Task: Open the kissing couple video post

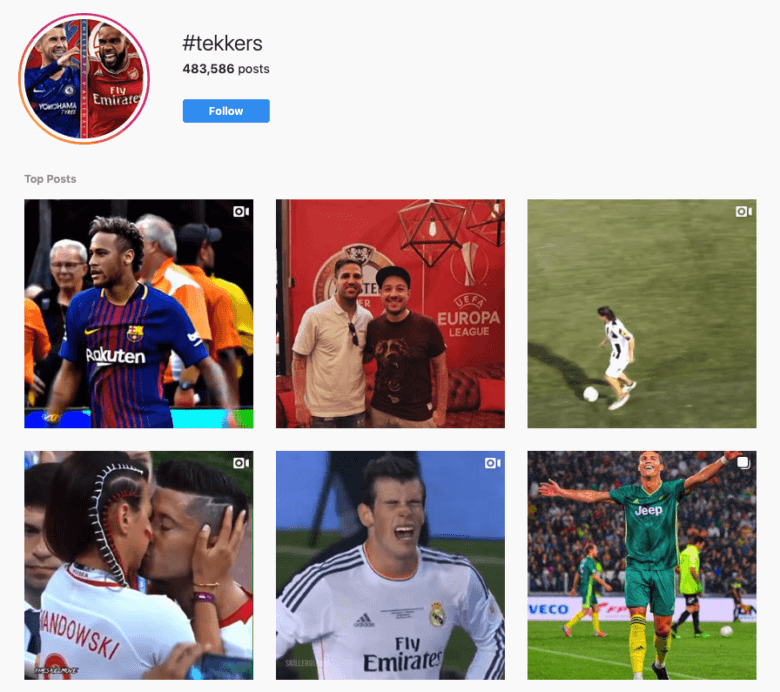Action: 139,565
